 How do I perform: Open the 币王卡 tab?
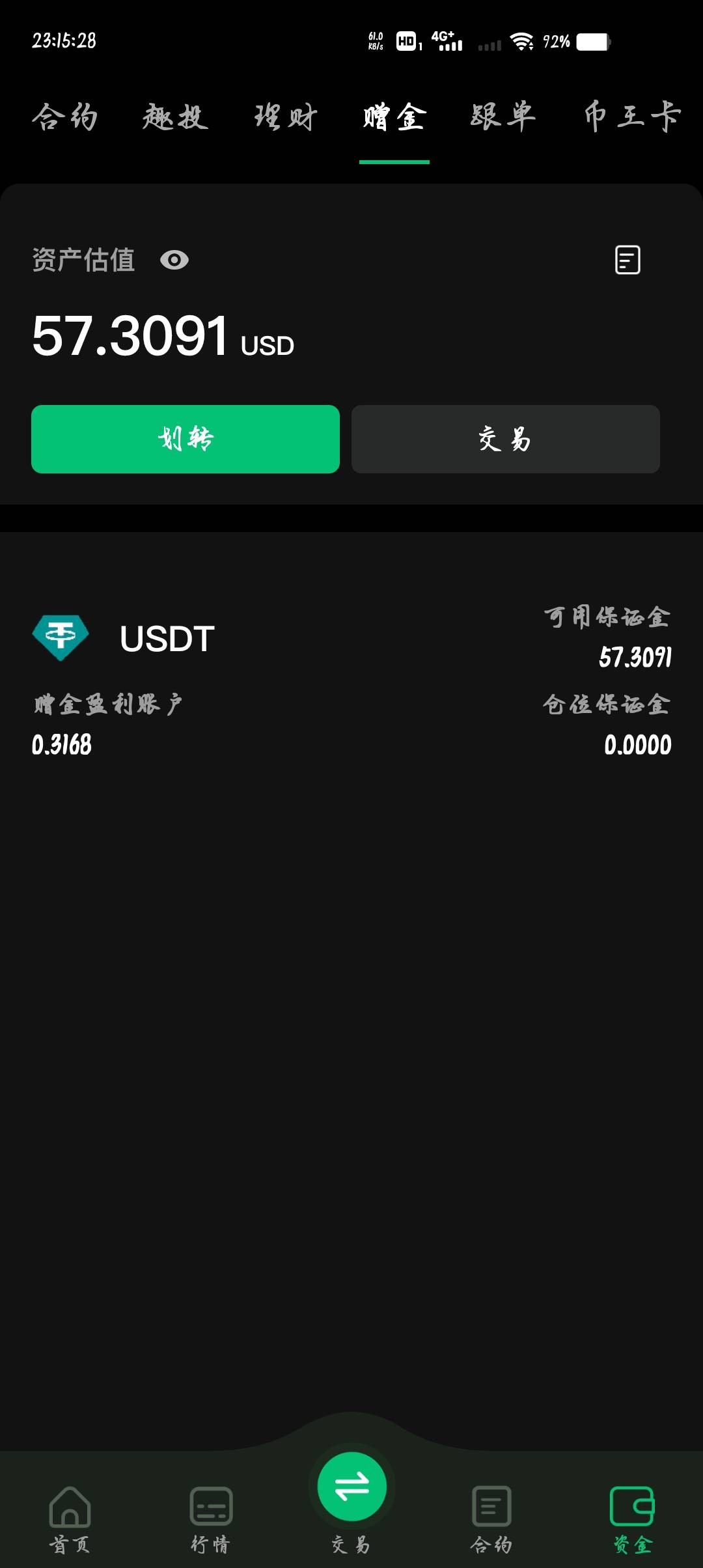click(x=632, y=117)
